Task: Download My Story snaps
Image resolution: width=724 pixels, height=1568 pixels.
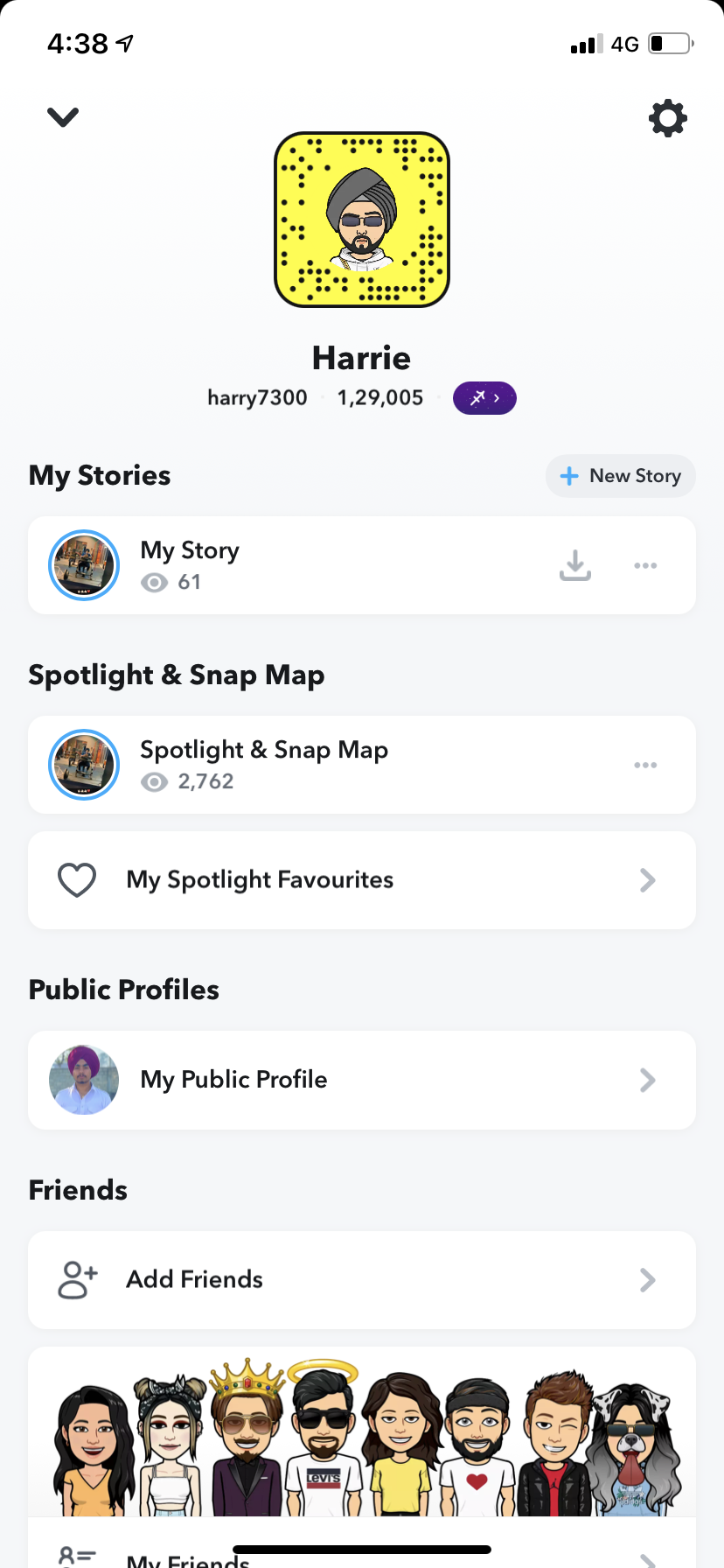Action: pyautogui.click(x=575, y=565)
